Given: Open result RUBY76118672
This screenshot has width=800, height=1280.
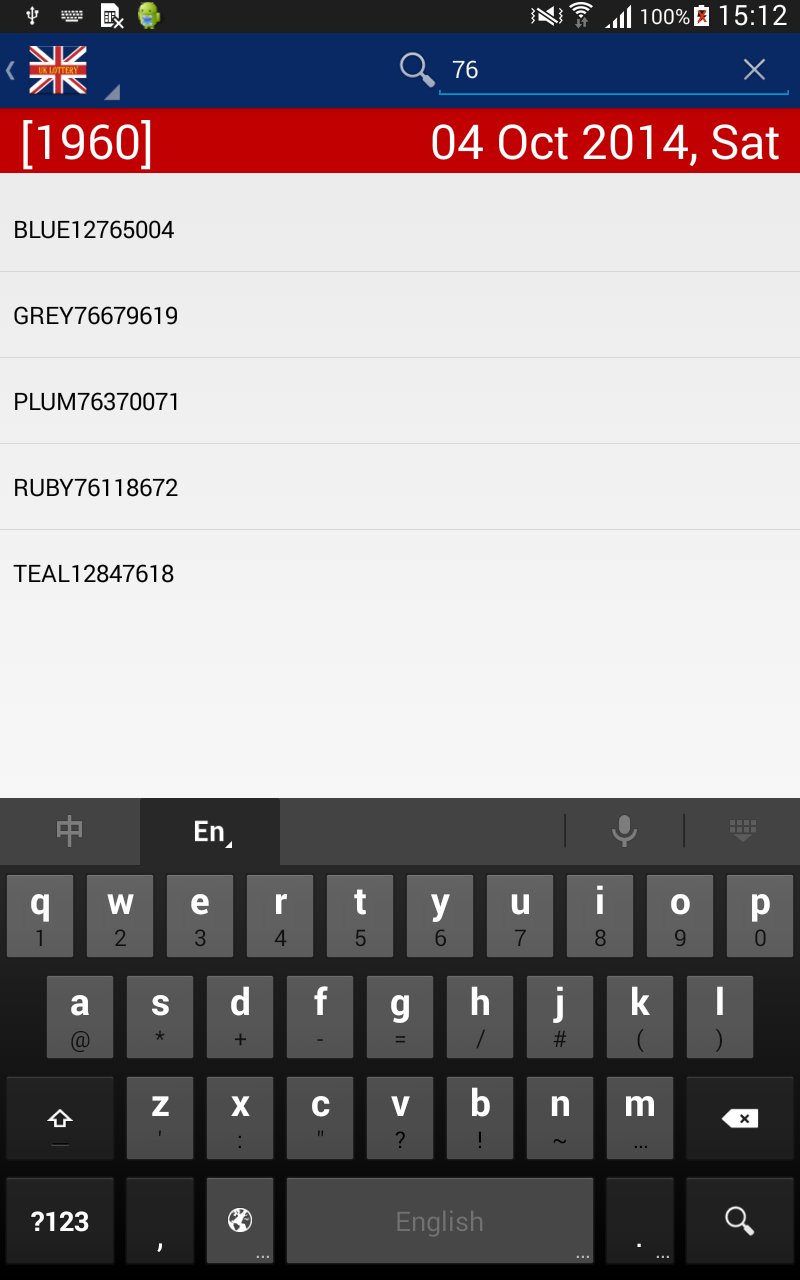Looking at the screenshot, I should tap(400, 488).
